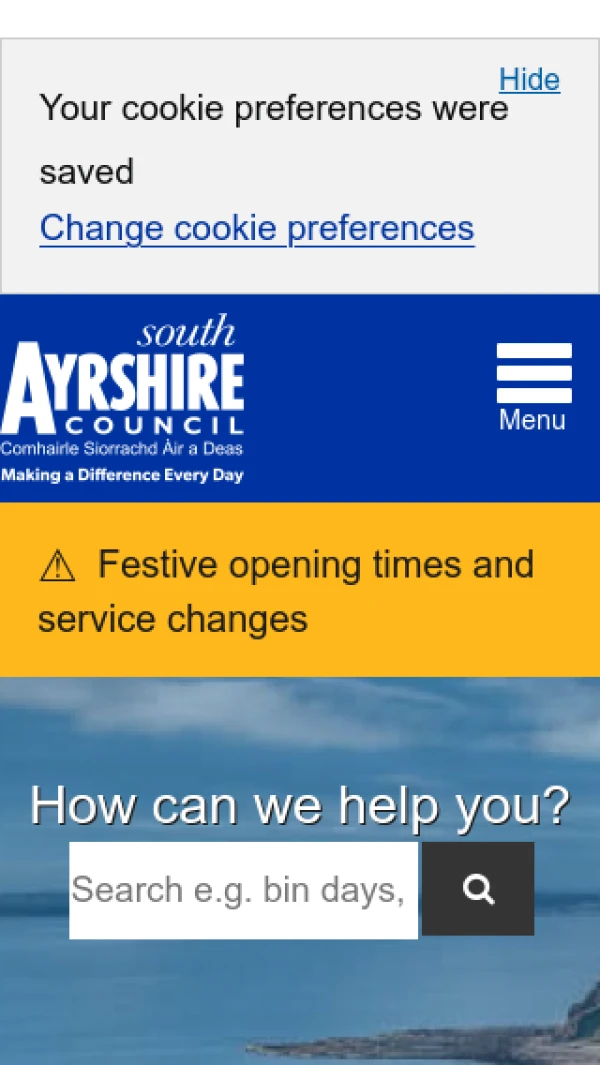Submit search with the magnifier button
The image size is (600, 1065).
click(478, 889)
